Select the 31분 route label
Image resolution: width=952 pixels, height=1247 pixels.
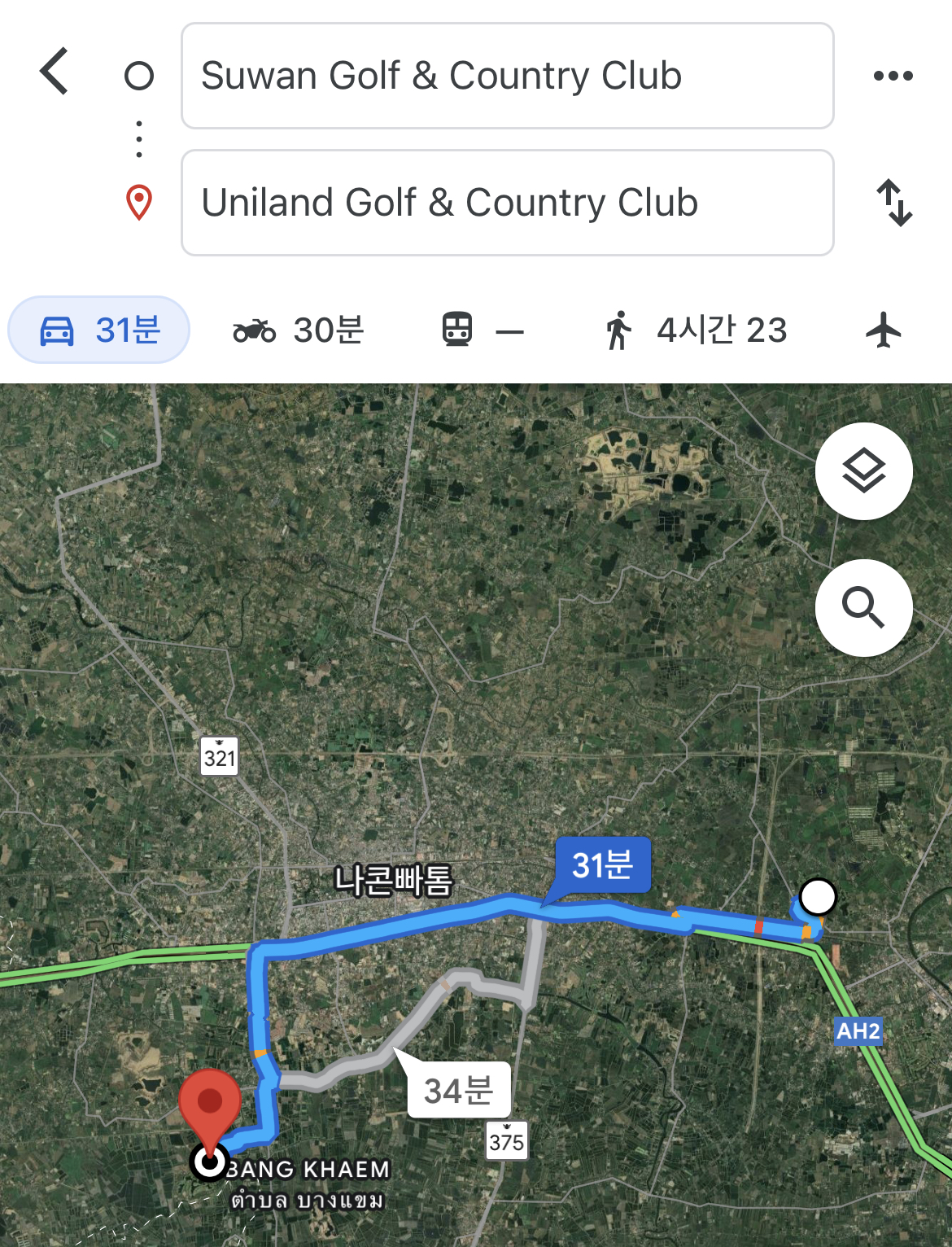(x=602, y=865)
